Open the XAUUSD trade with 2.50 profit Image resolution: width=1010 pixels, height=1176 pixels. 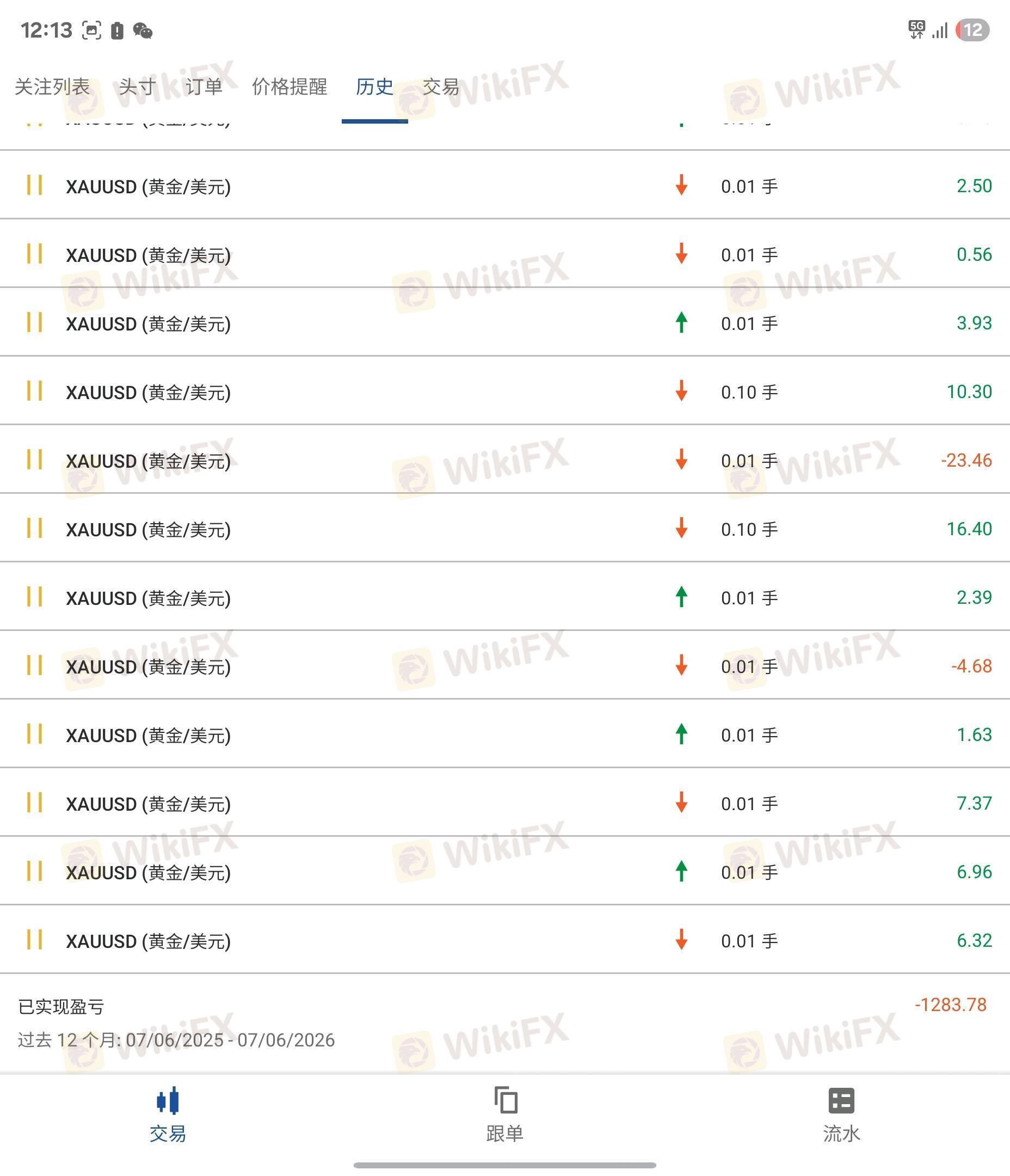click(x=505, y=185)
